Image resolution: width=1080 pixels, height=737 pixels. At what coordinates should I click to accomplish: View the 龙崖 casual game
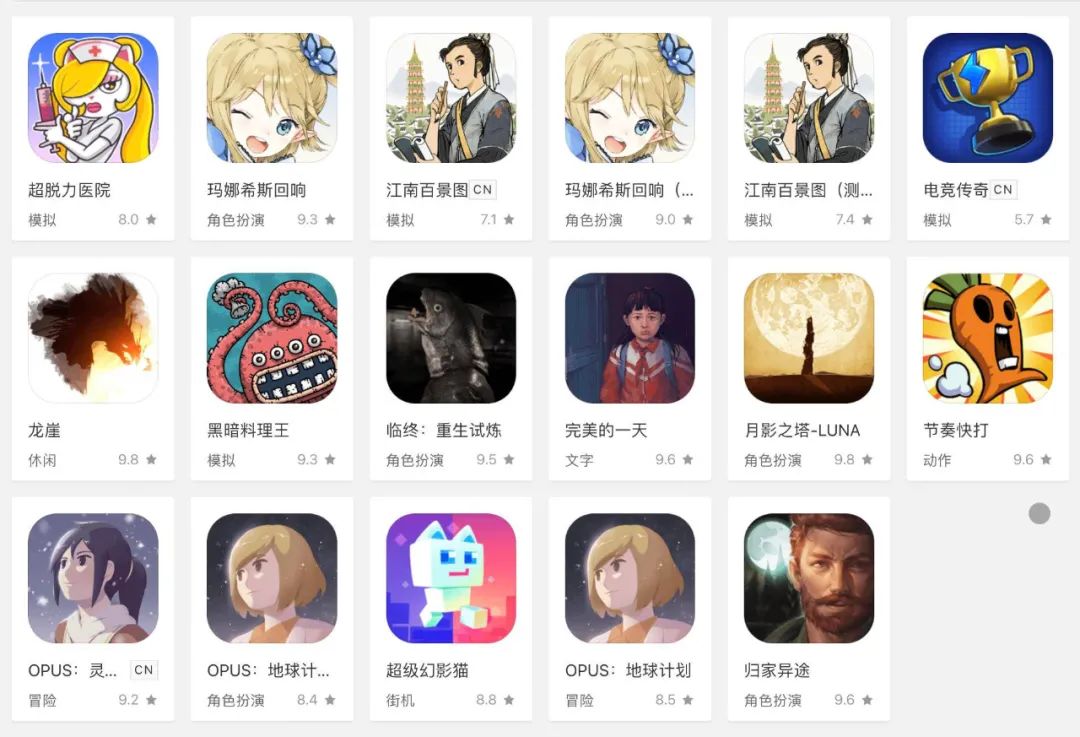(x=93, y=339)
